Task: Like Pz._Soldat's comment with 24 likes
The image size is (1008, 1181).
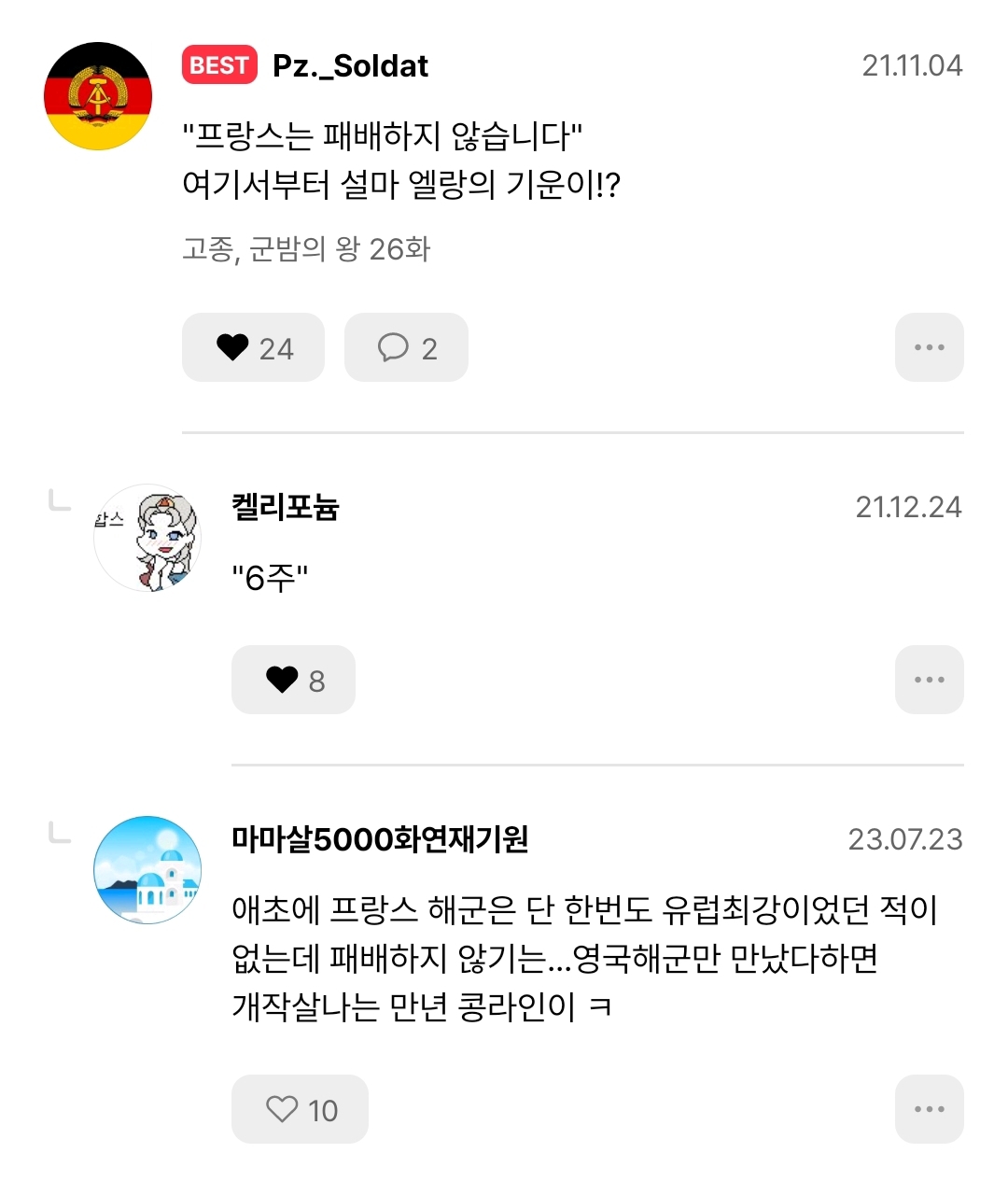Action: pyautogui.click(x=253, y=347)
